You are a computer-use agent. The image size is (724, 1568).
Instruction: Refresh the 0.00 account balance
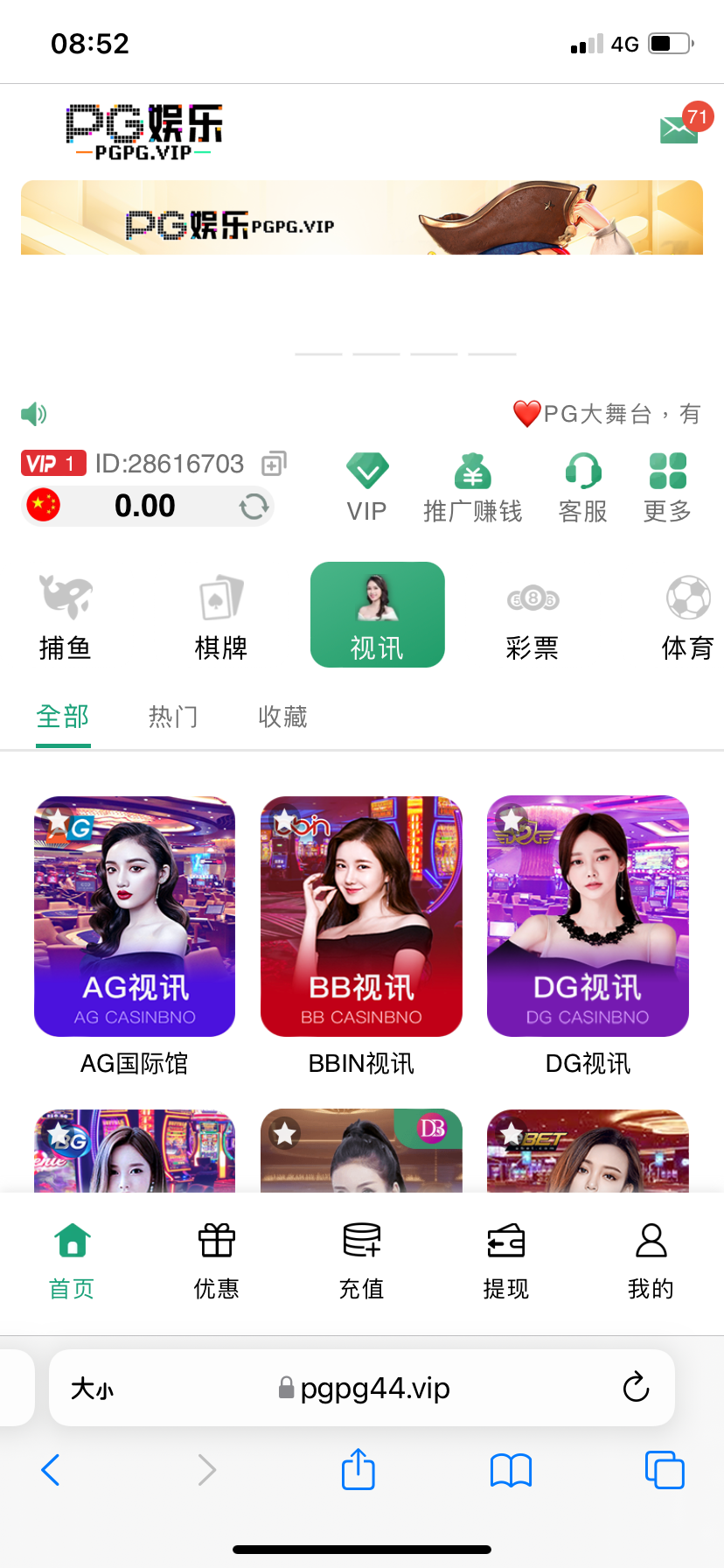pyautogui.click(x=253, y=506)
